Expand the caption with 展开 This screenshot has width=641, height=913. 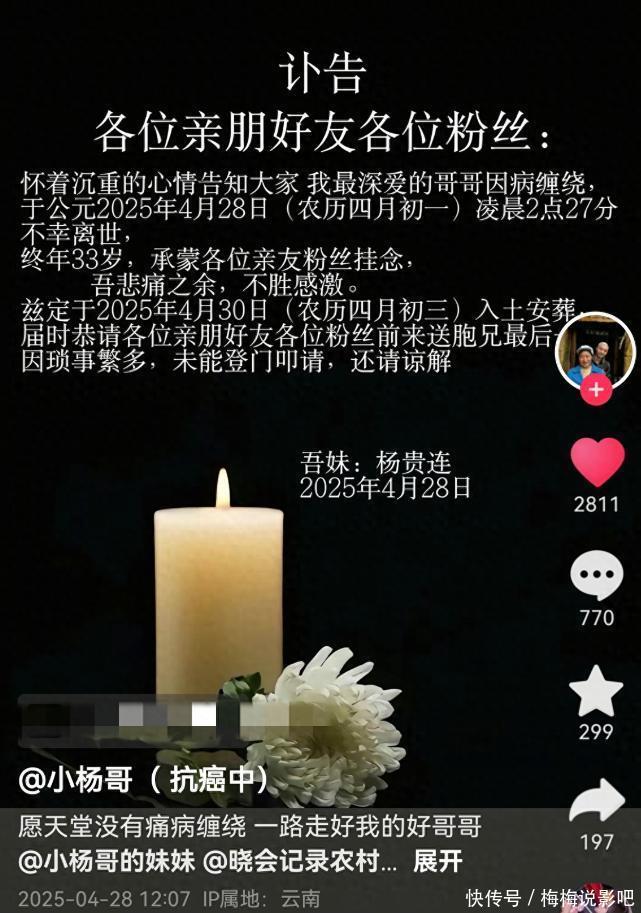tap(438, 860)
